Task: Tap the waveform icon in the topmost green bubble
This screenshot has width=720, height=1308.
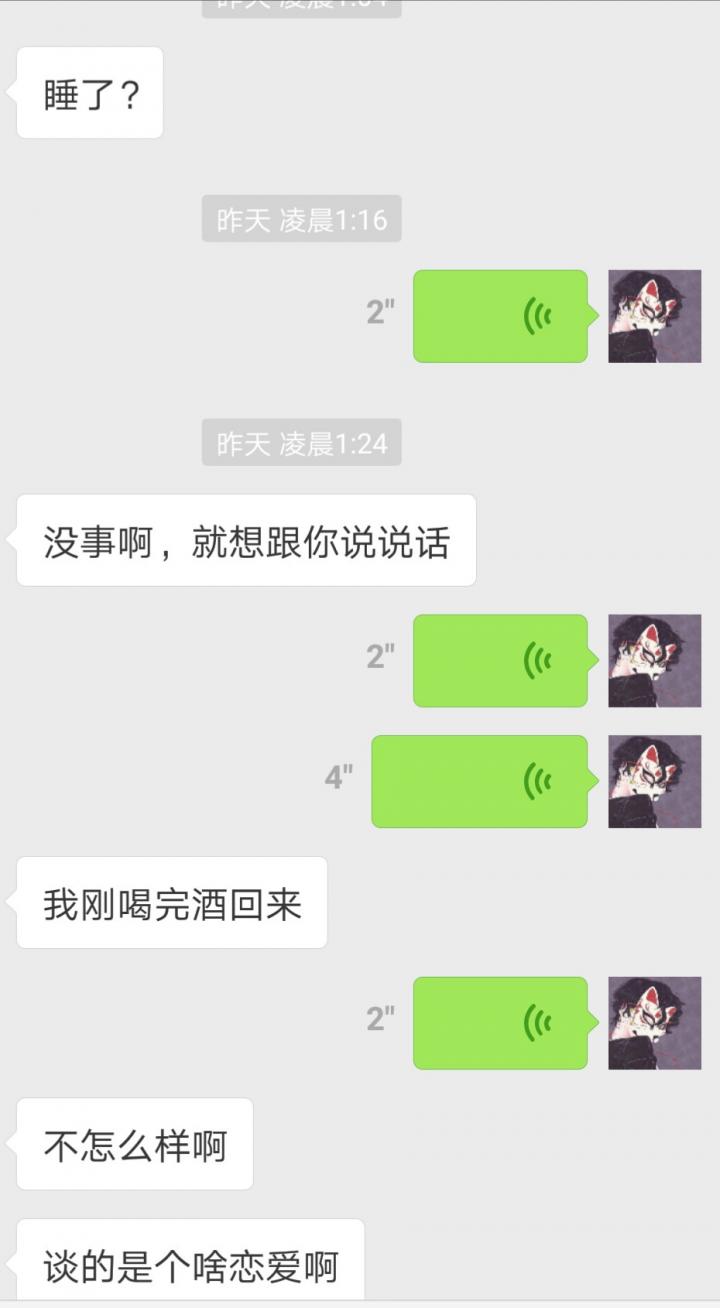Action: click(x=534, y=317)
